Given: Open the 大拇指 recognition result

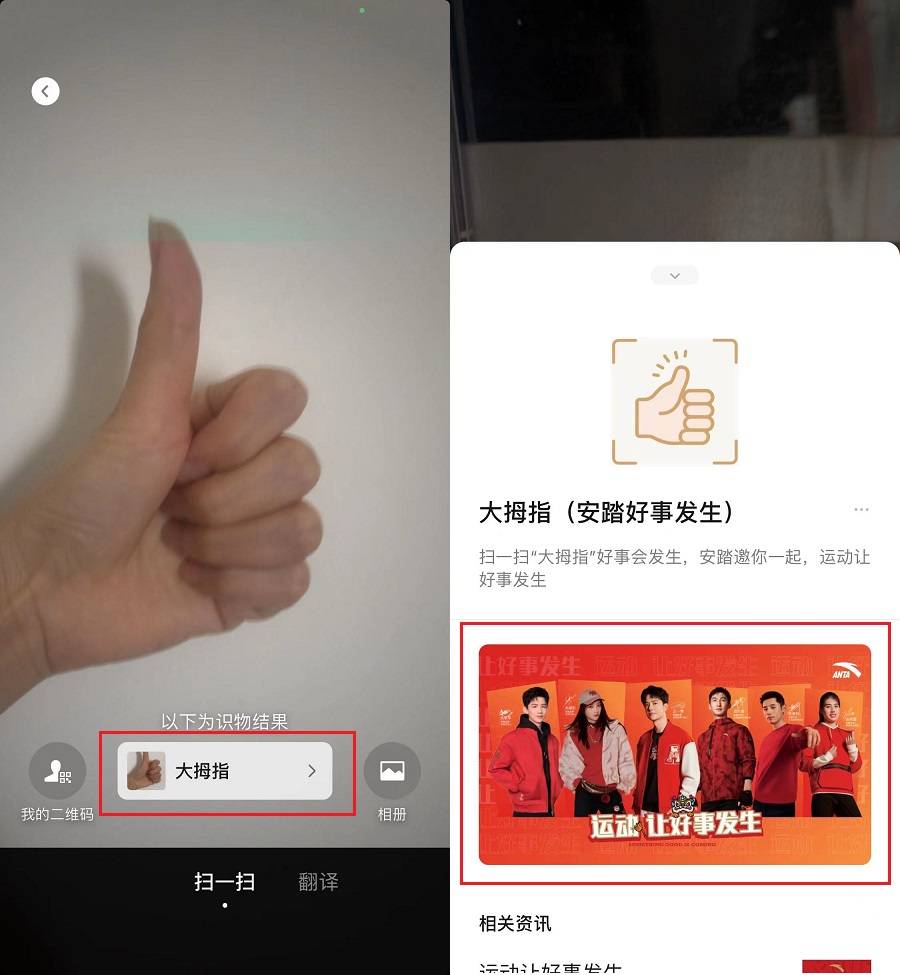Looking at the screenshot, I should (225, 771).
